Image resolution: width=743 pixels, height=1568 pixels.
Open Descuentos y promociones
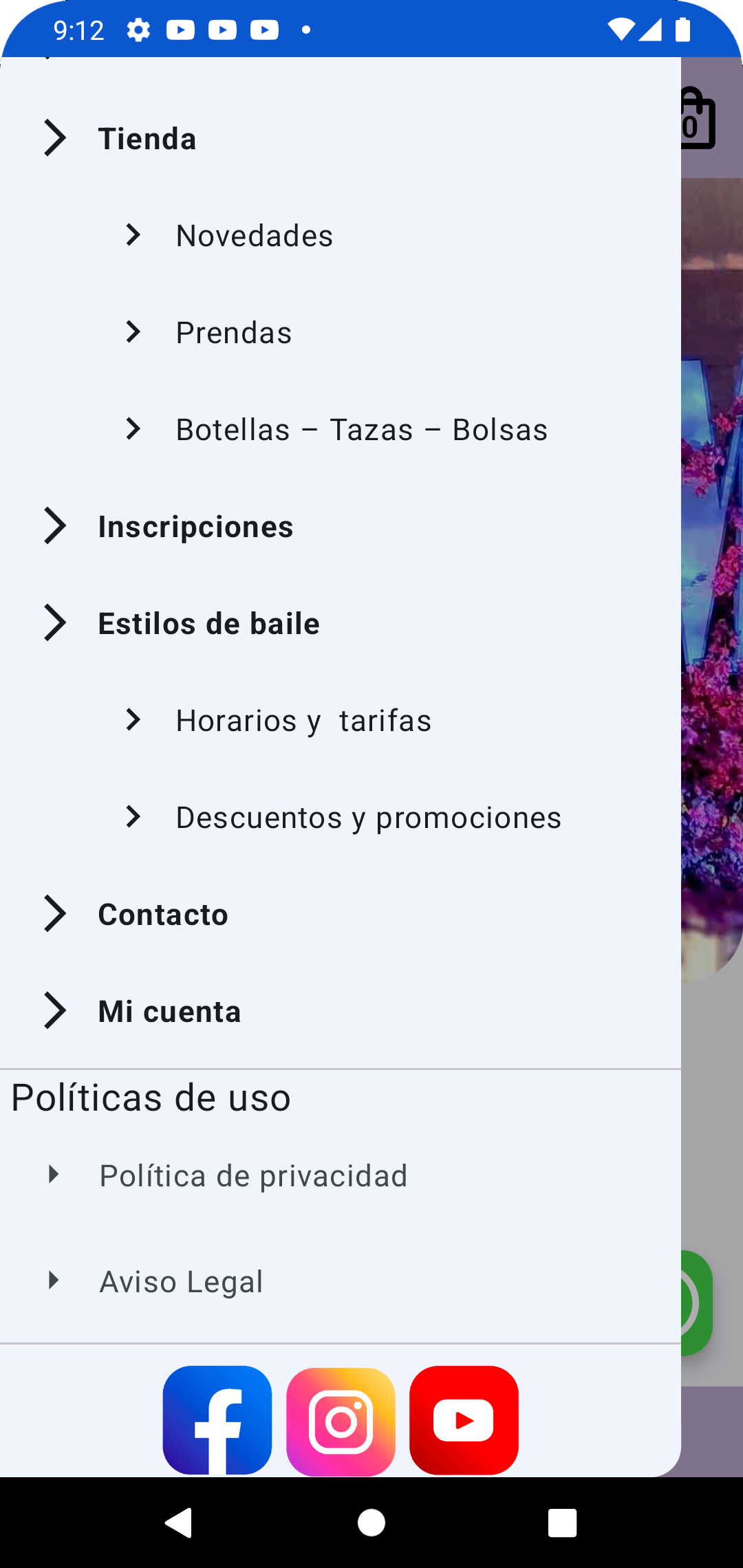[x=368, y=818]
